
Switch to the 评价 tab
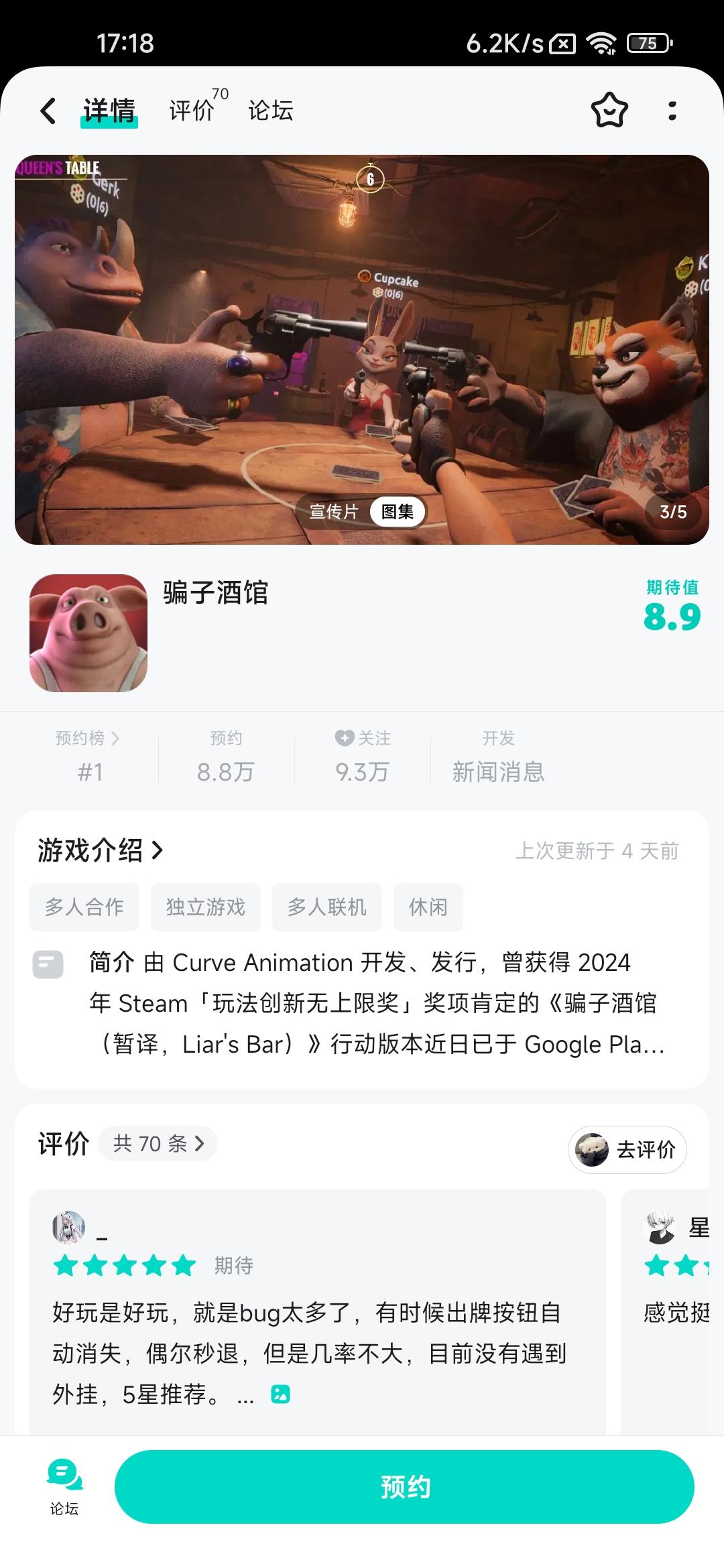(x=192, y=111)
